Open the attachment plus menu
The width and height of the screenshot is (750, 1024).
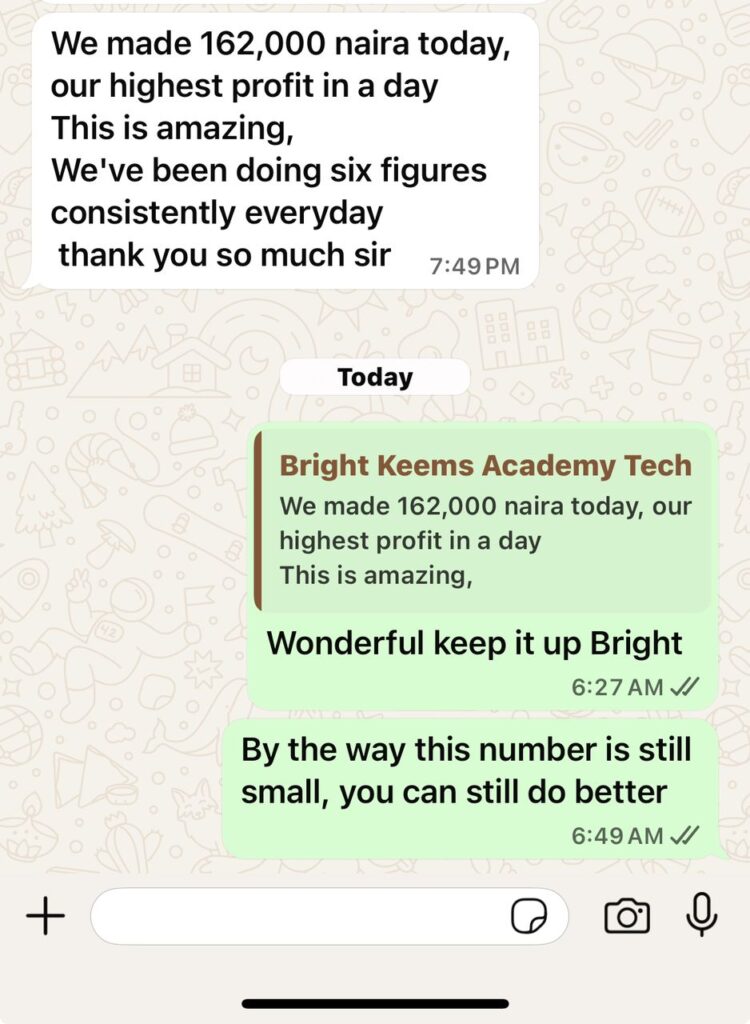coord(45,915)
